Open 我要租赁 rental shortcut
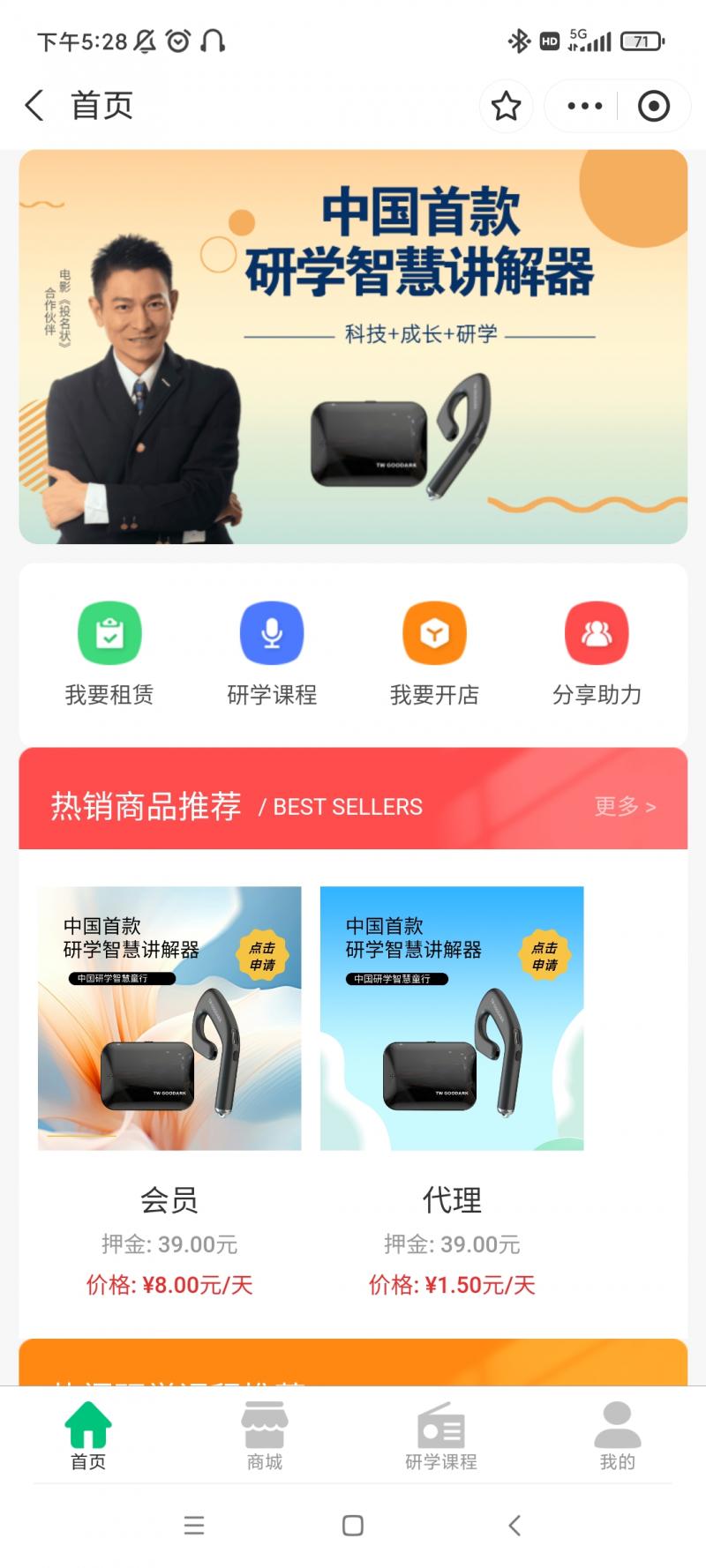This screenshot has width=706, height=1568. [x=109, y=653]
